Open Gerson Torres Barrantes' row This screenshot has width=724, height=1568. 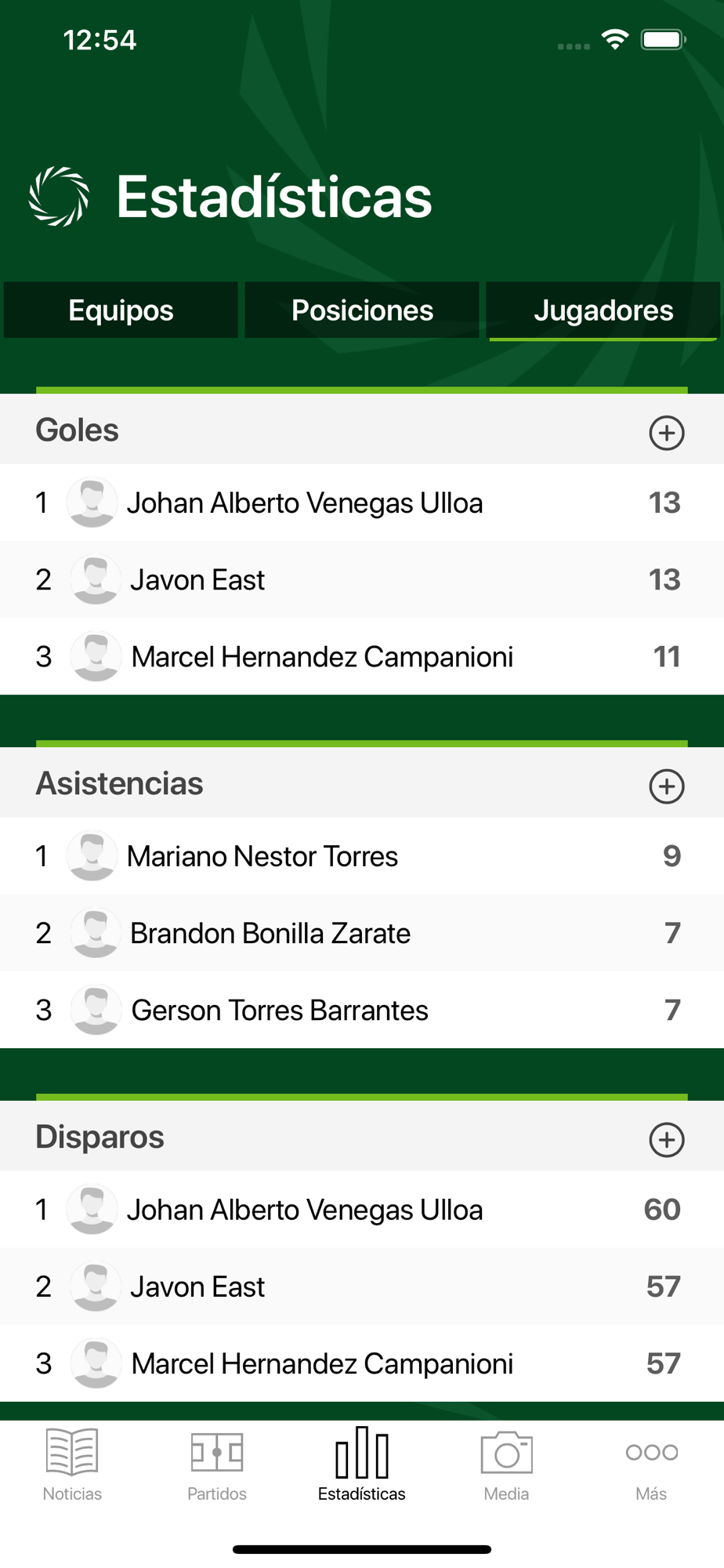click(362, 1010)
